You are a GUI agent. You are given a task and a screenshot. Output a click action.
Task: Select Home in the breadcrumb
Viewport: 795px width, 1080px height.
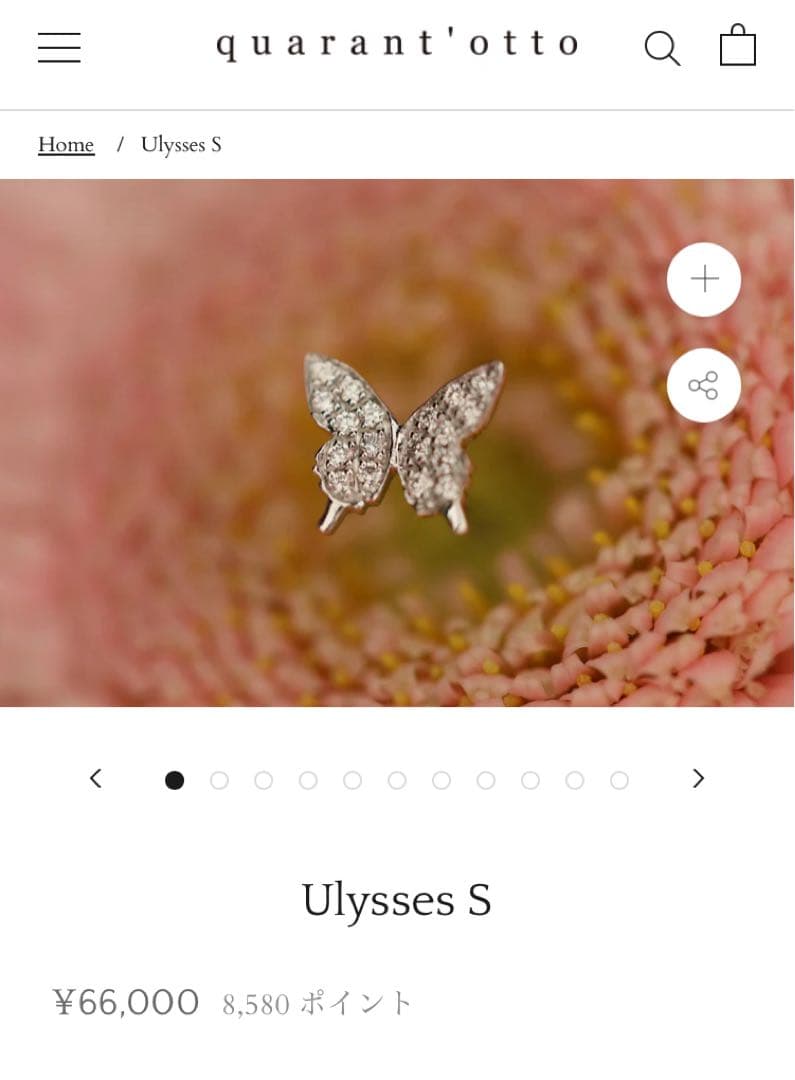tap(66, 145)
